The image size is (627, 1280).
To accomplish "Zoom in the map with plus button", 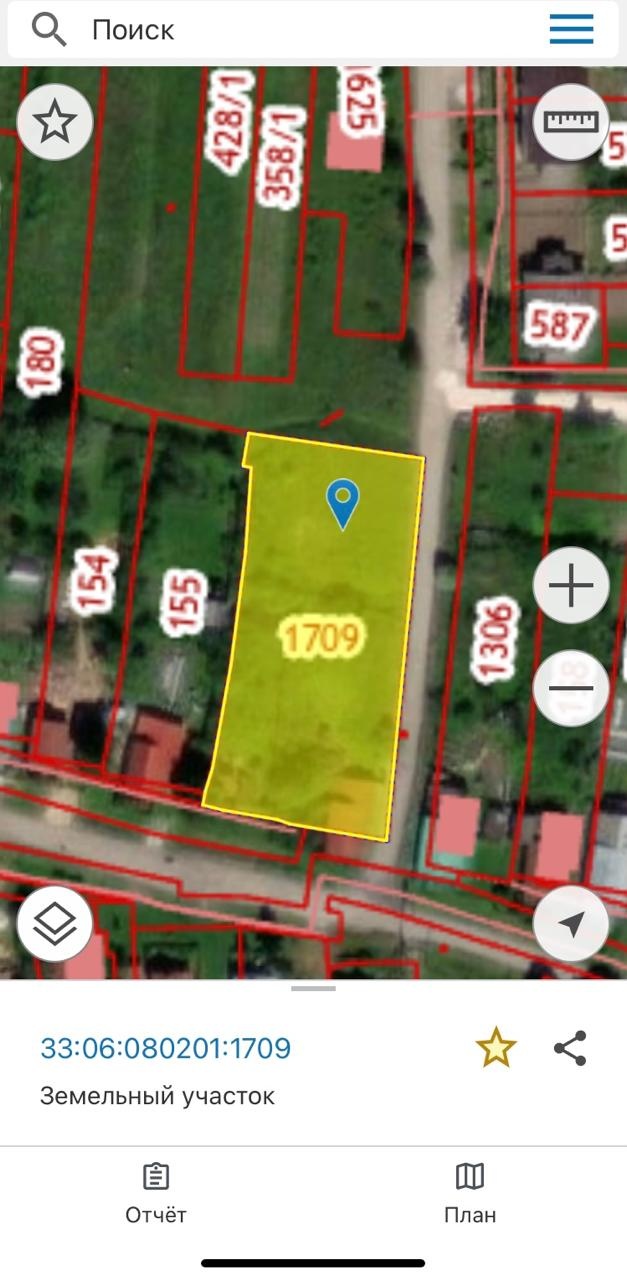I will click(571, 586).
